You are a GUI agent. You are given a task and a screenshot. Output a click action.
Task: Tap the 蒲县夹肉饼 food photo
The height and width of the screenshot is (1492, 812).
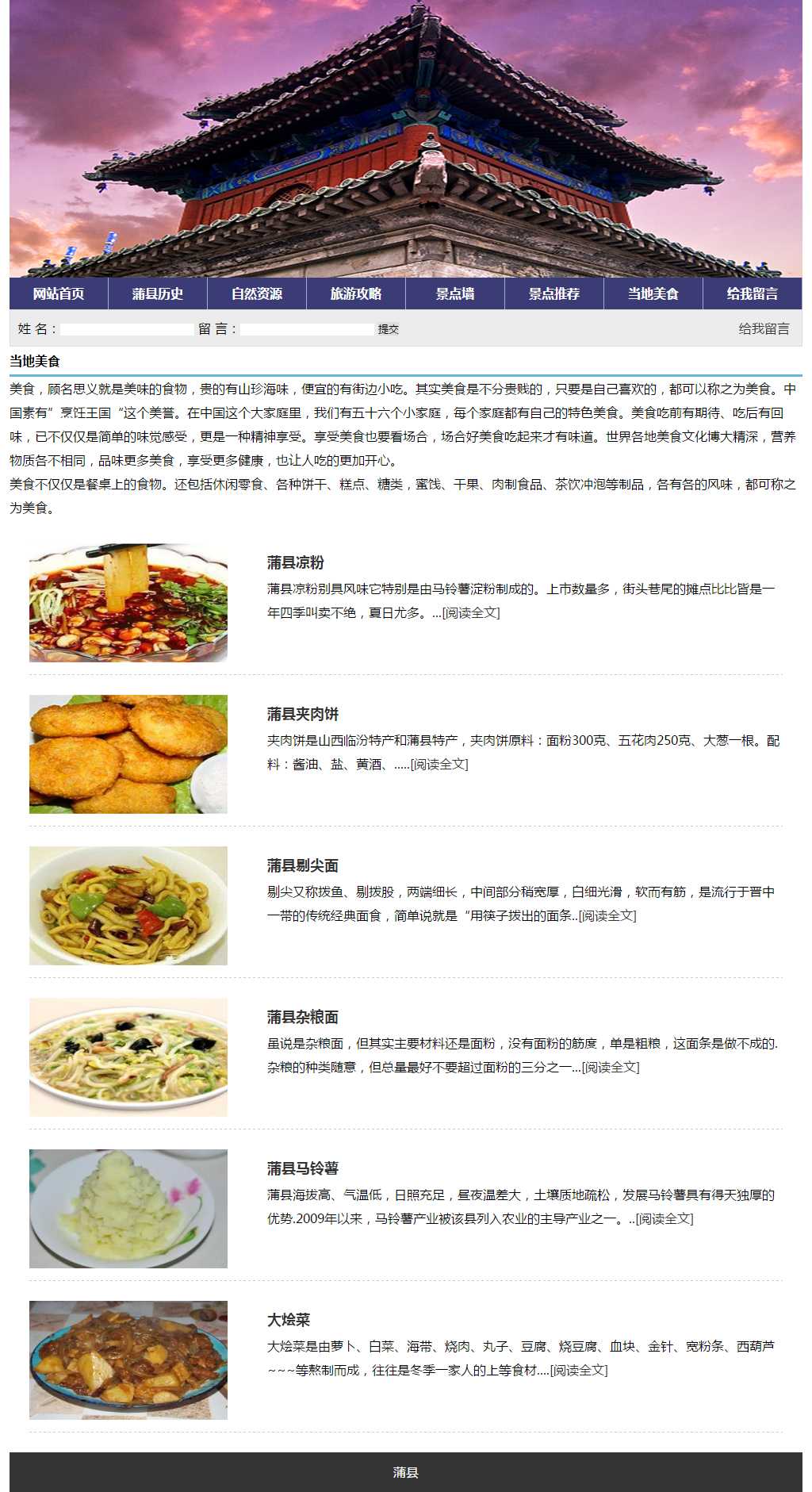coord(128,754)
